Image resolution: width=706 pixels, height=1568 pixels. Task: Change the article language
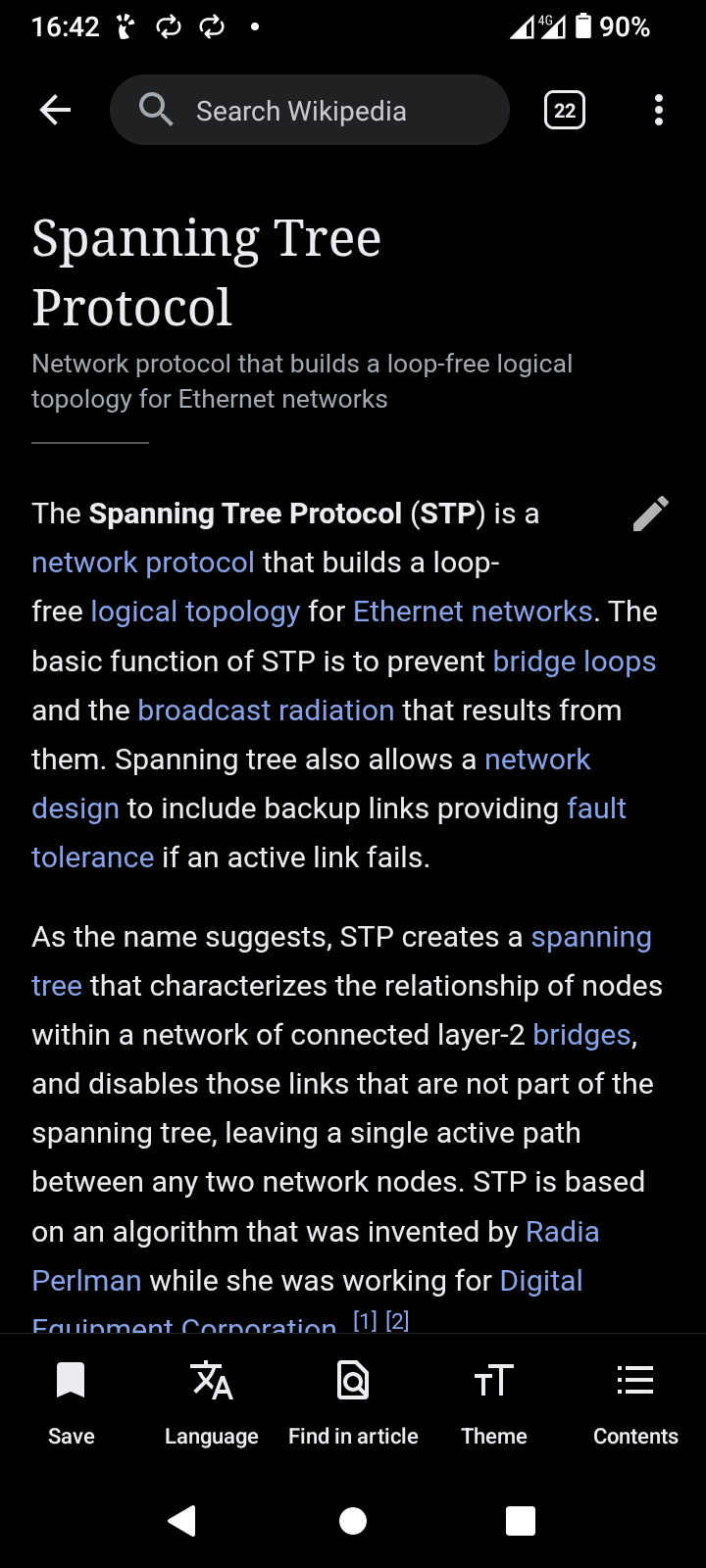point(212,1401)
